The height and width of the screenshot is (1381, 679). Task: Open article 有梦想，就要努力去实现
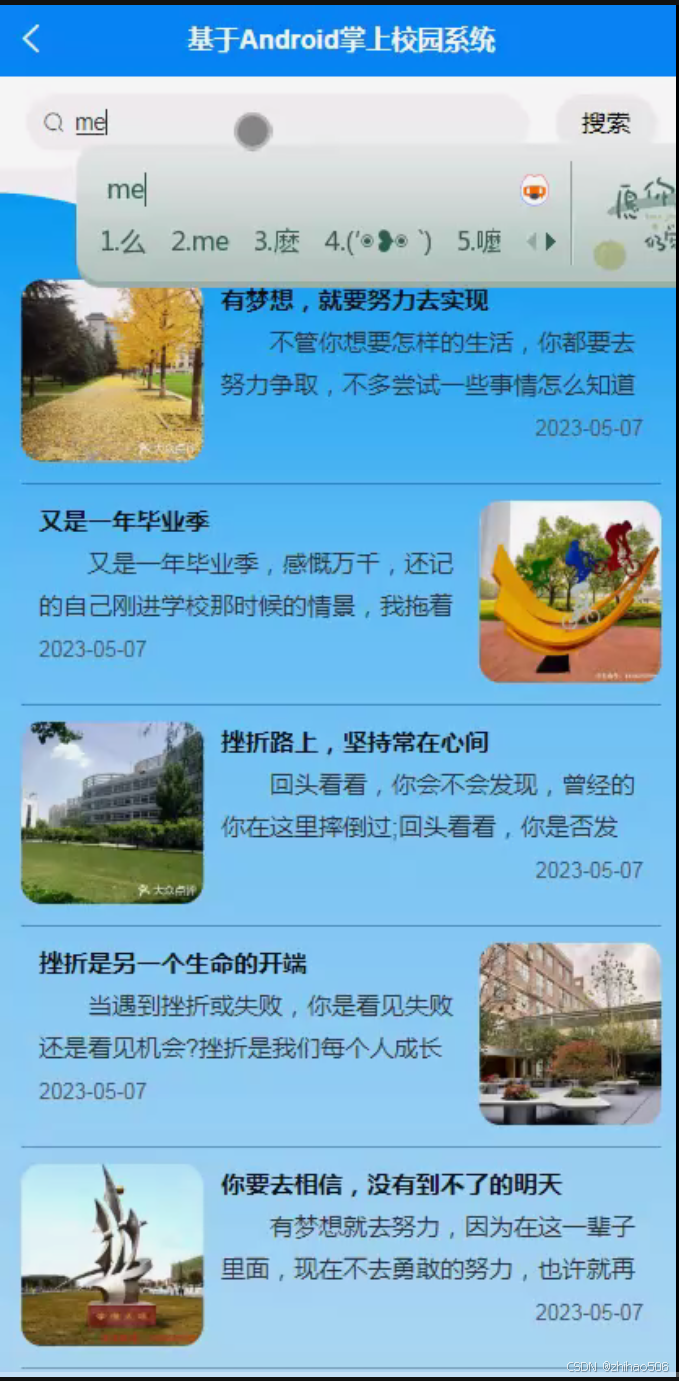[354, 300]
